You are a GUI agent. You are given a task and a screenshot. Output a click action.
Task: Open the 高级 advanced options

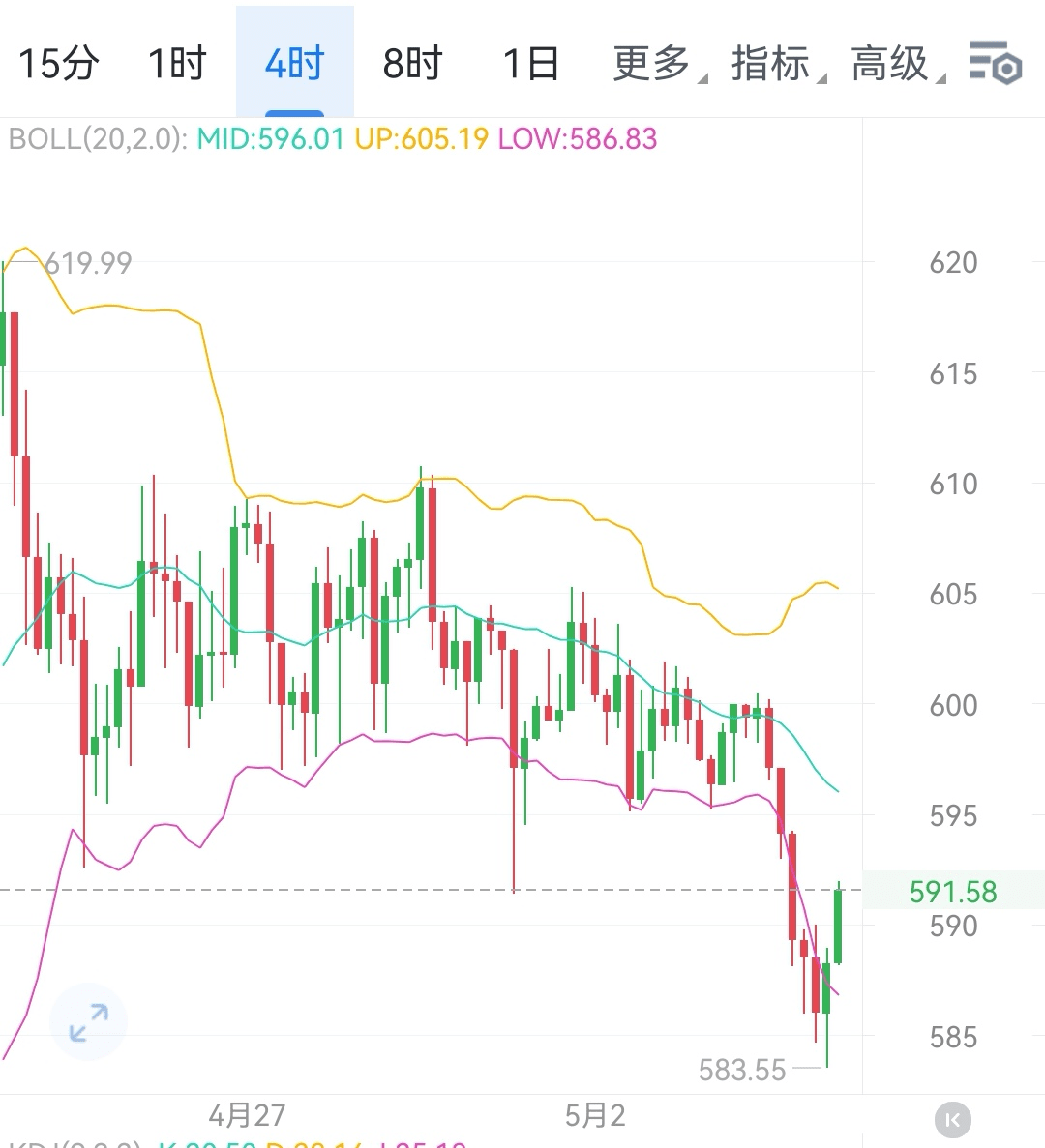coord(894,64)
